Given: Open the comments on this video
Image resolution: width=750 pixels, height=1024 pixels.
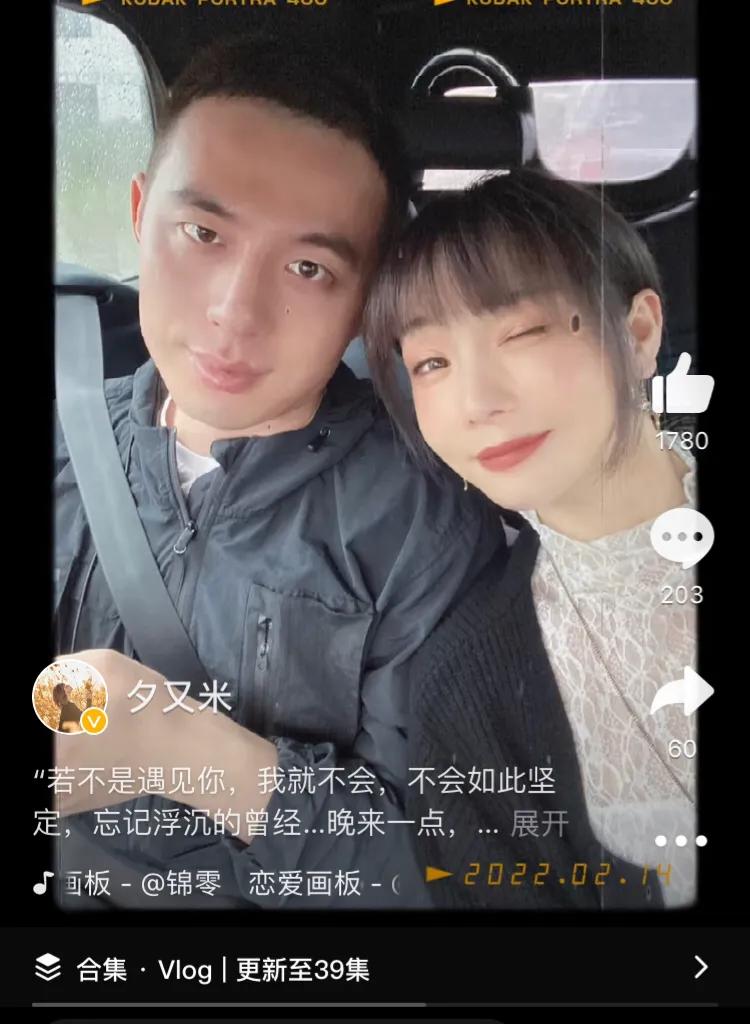Looking at the screenshot, I should tap(682, 539).
